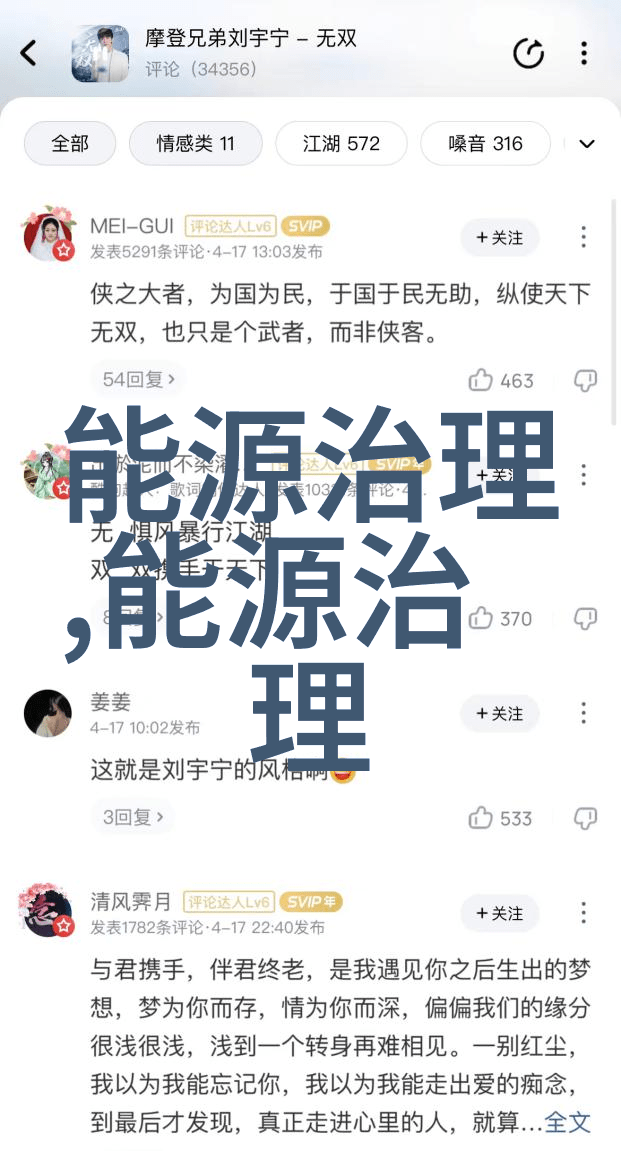Open more options on 清风霁月's comment
Viewport: 621px width, 1151px height.
click(x=584, y=913)
